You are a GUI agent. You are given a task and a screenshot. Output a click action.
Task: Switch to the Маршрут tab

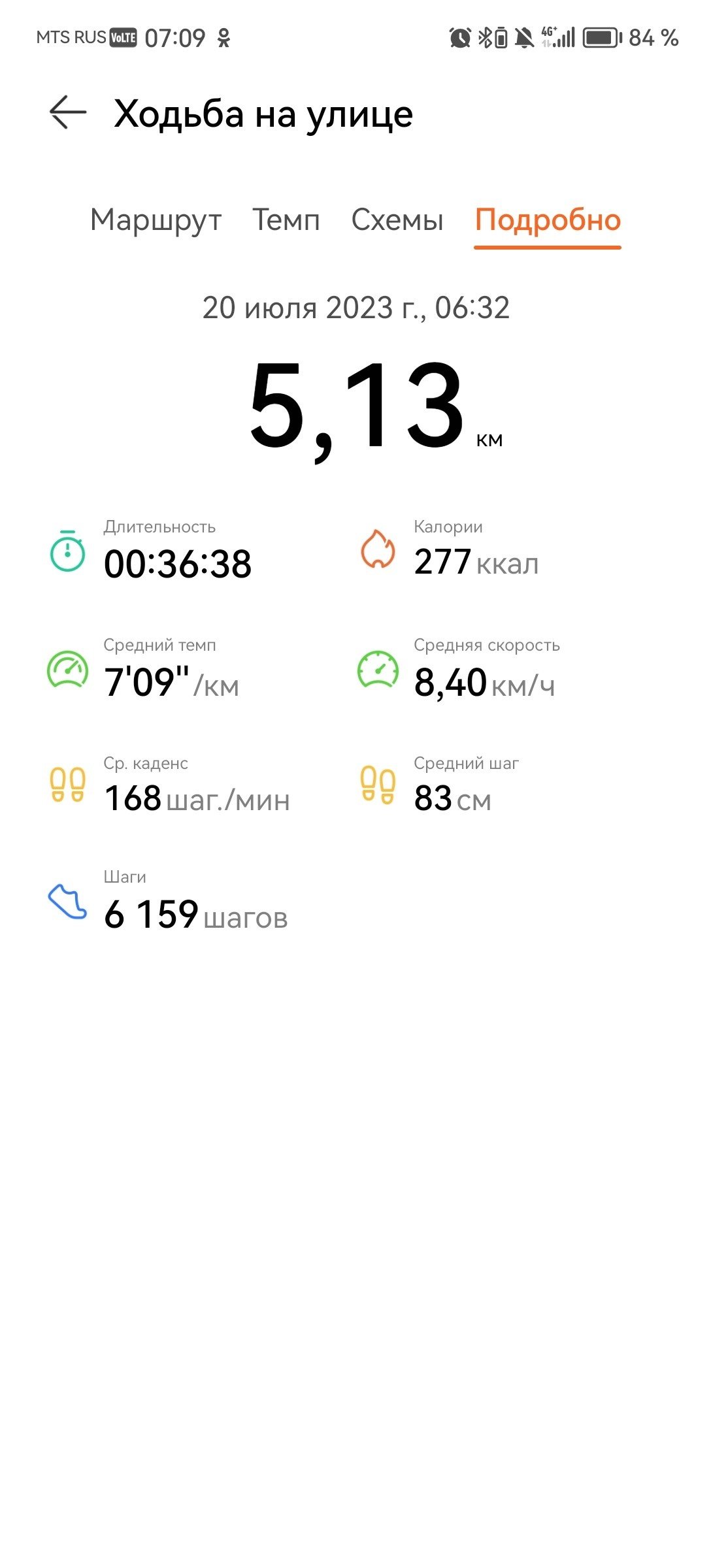pyautogui.click(x=156, y=221)
